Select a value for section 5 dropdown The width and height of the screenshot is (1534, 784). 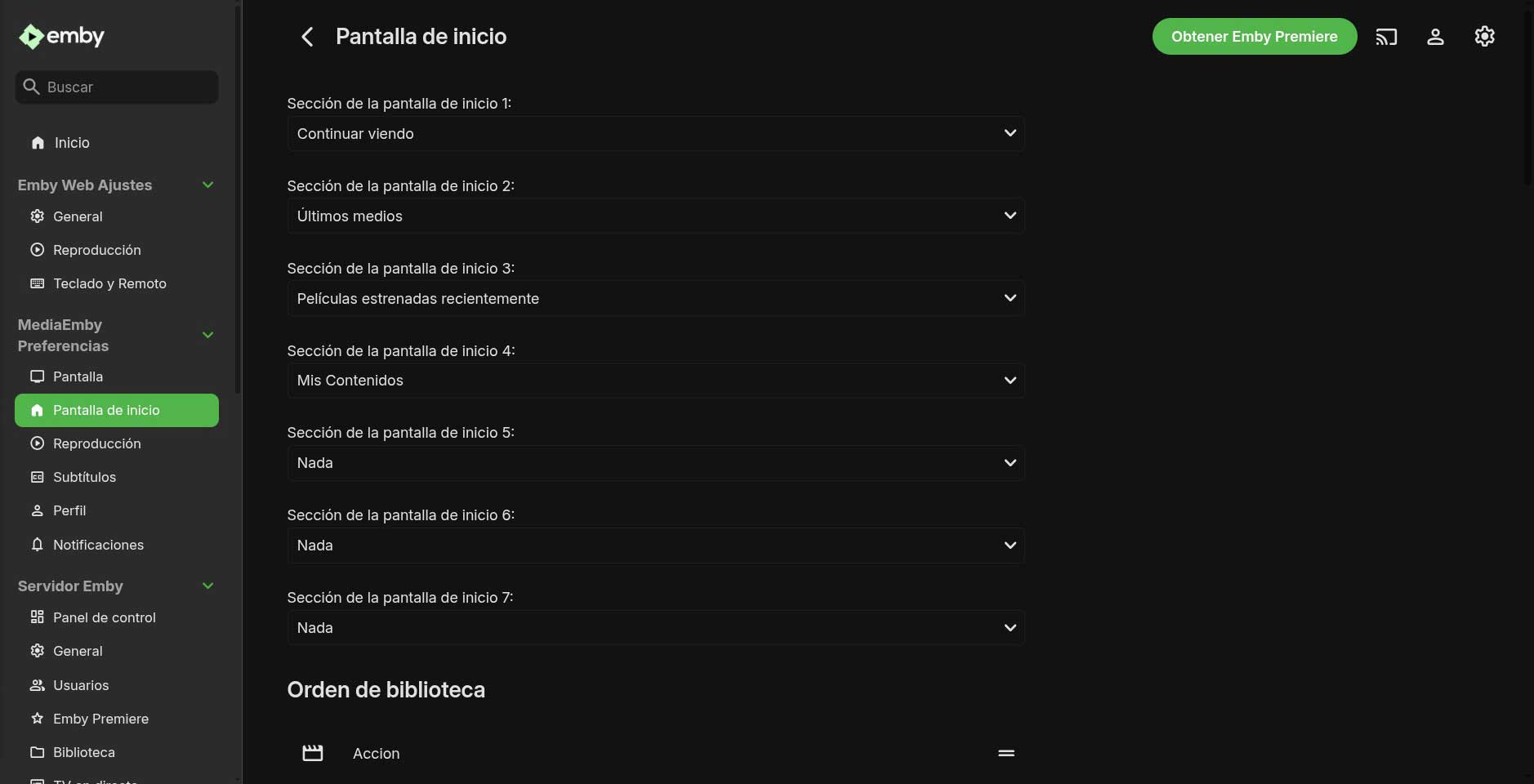coord(655,463)
